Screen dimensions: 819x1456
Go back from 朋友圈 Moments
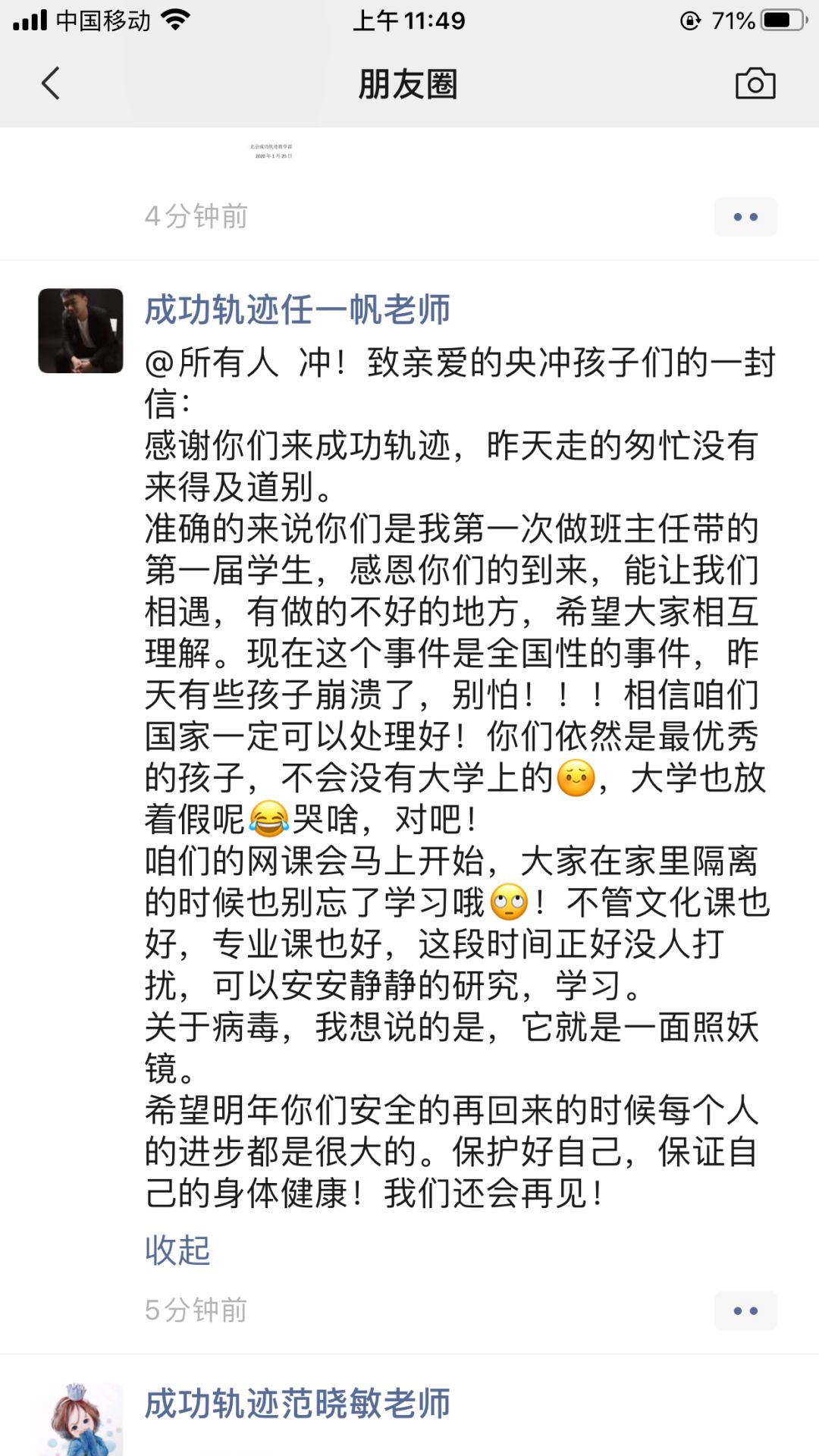(51, 83)
